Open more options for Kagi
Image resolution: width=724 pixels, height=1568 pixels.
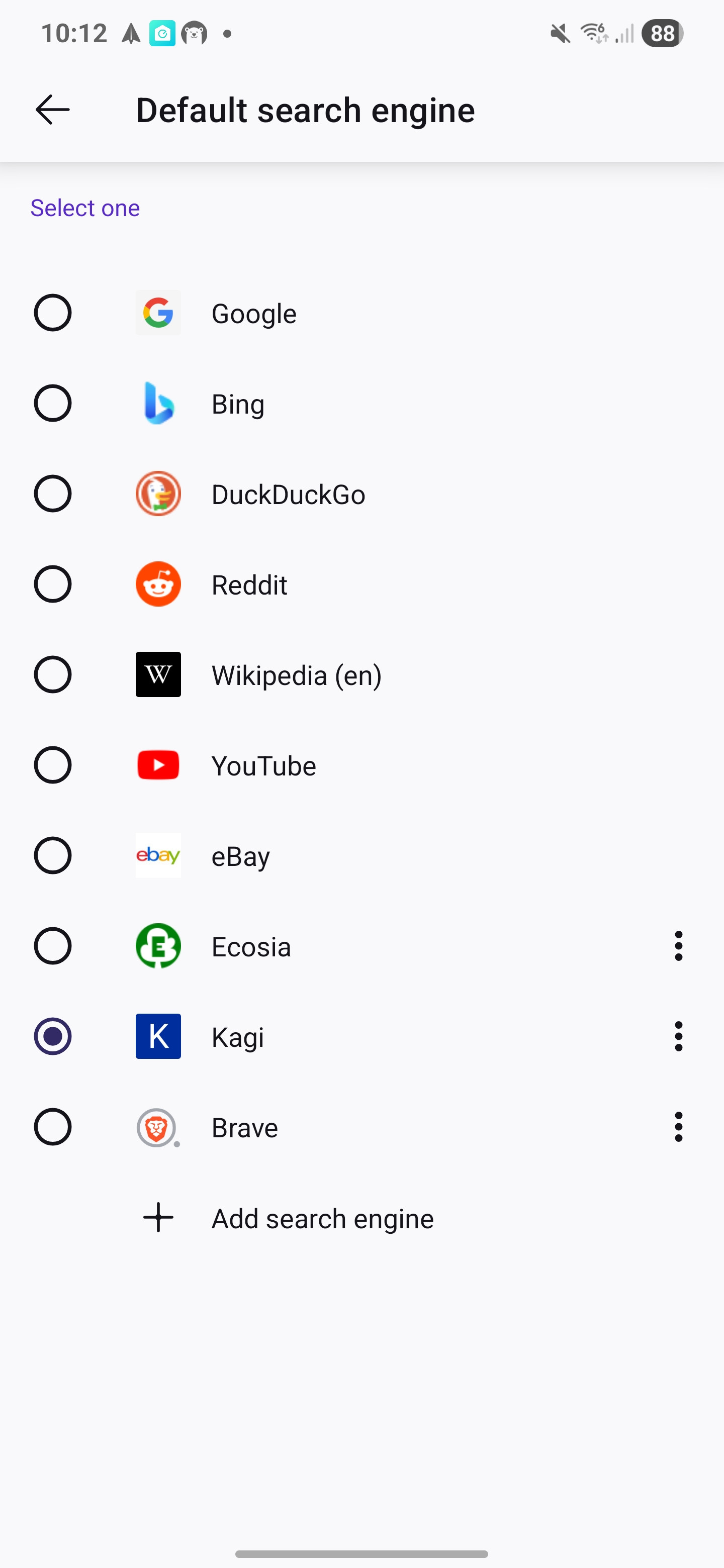(x=678, y=1036)
